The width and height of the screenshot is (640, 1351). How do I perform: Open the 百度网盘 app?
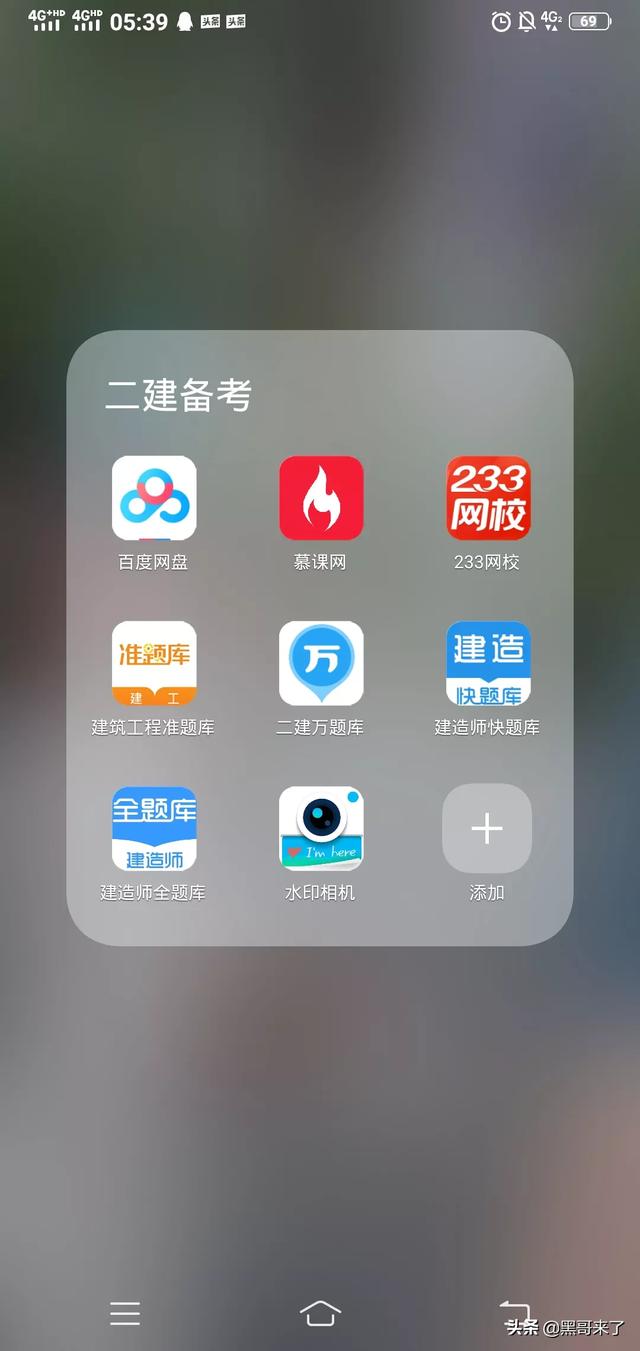tap(154, 498)
